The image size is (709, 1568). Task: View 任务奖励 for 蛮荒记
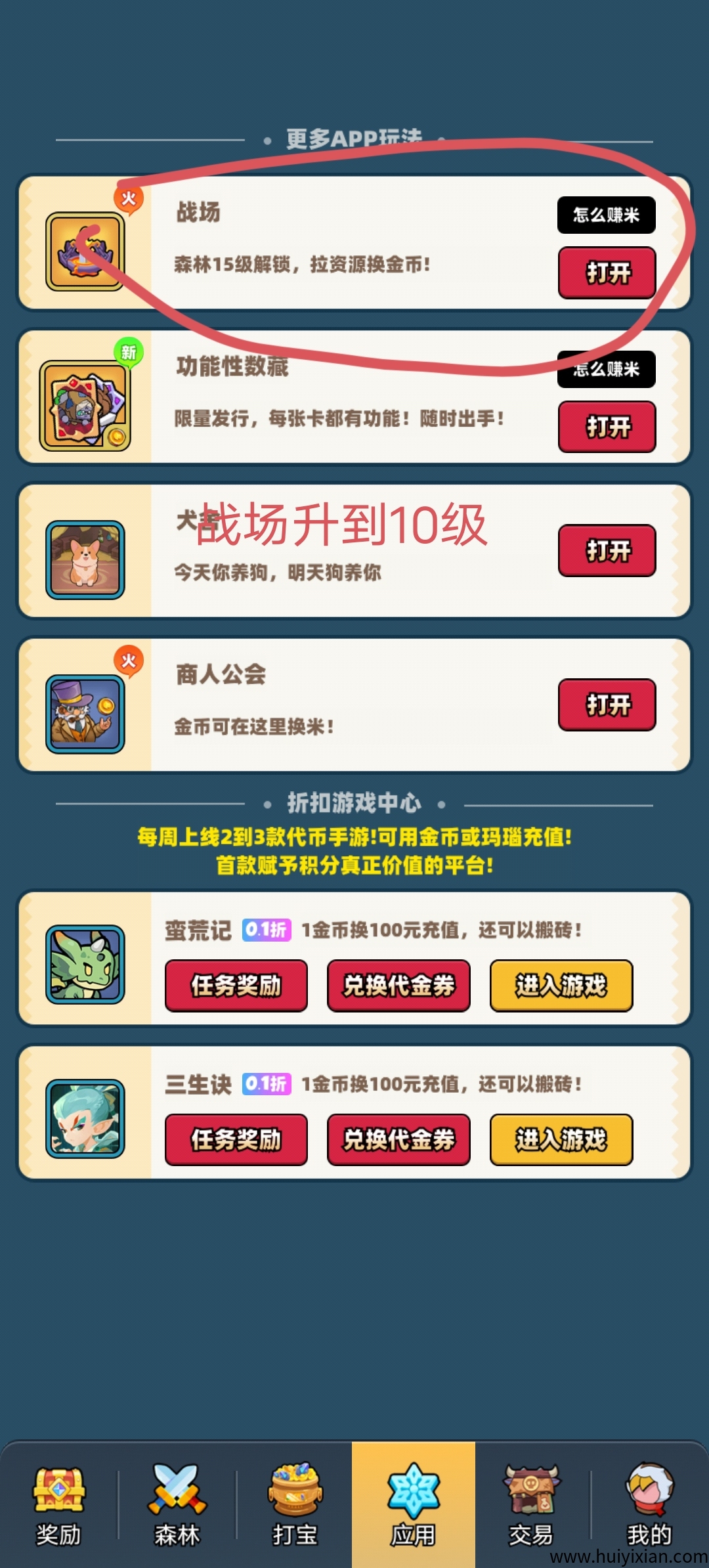point(236,985)
